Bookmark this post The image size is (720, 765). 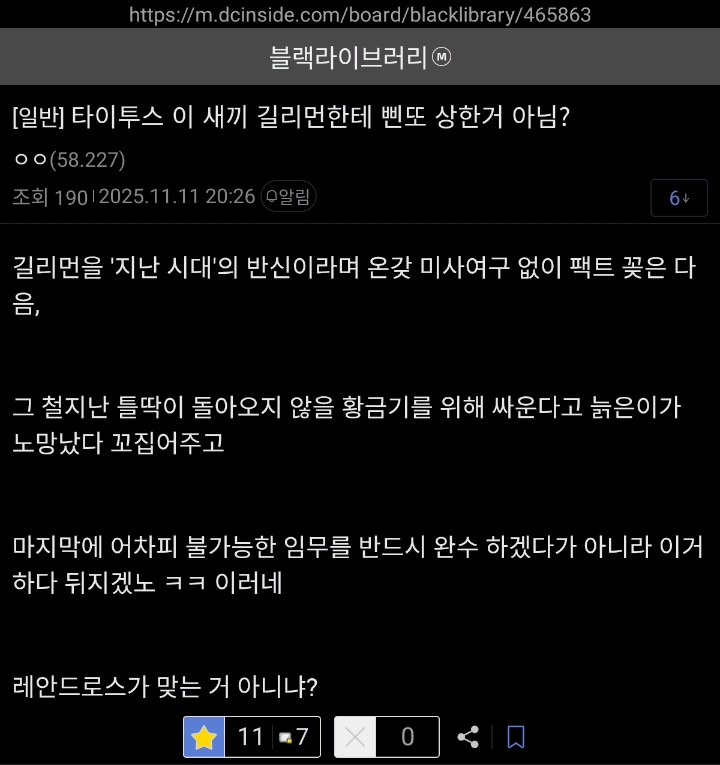[516, 737]
